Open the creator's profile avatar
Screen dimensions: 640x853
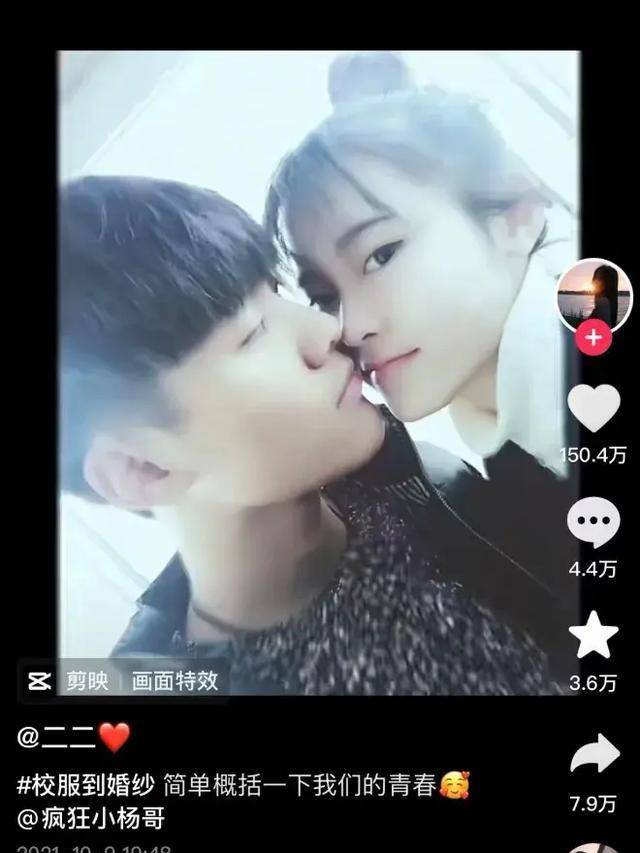point(594,293)
